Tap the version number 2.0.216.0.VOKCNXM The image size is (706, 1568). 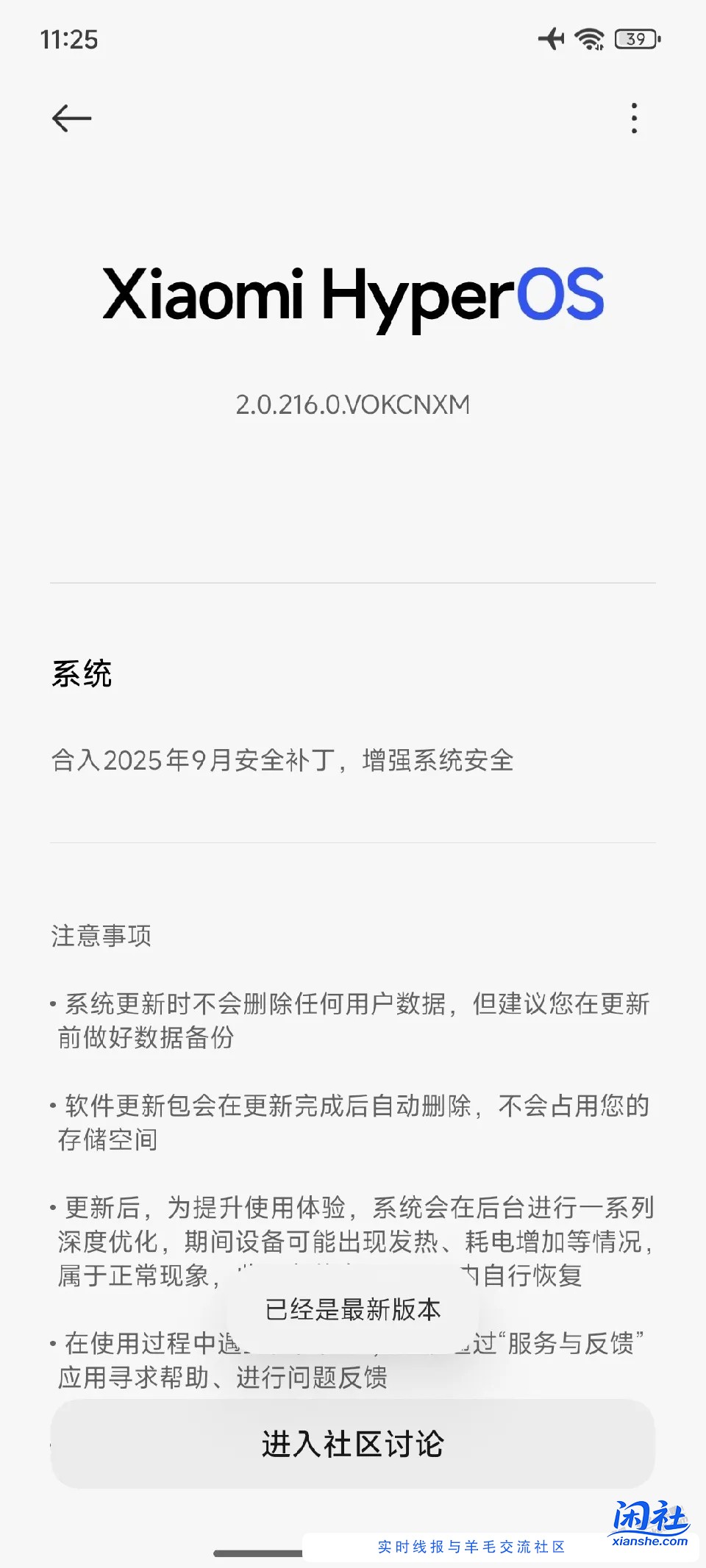point(353,404)
